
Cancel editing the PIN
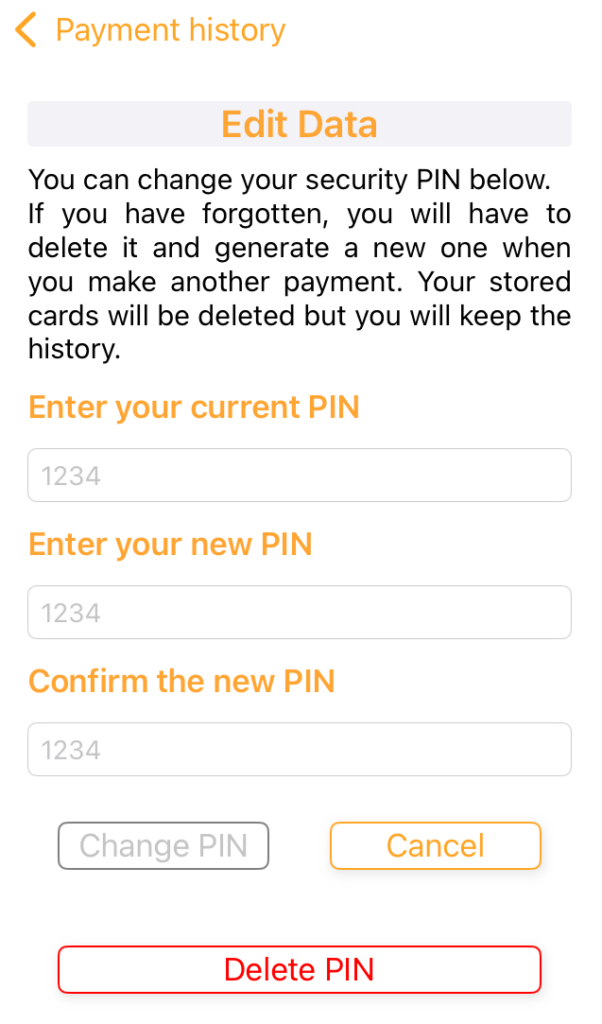coord(435,846)
